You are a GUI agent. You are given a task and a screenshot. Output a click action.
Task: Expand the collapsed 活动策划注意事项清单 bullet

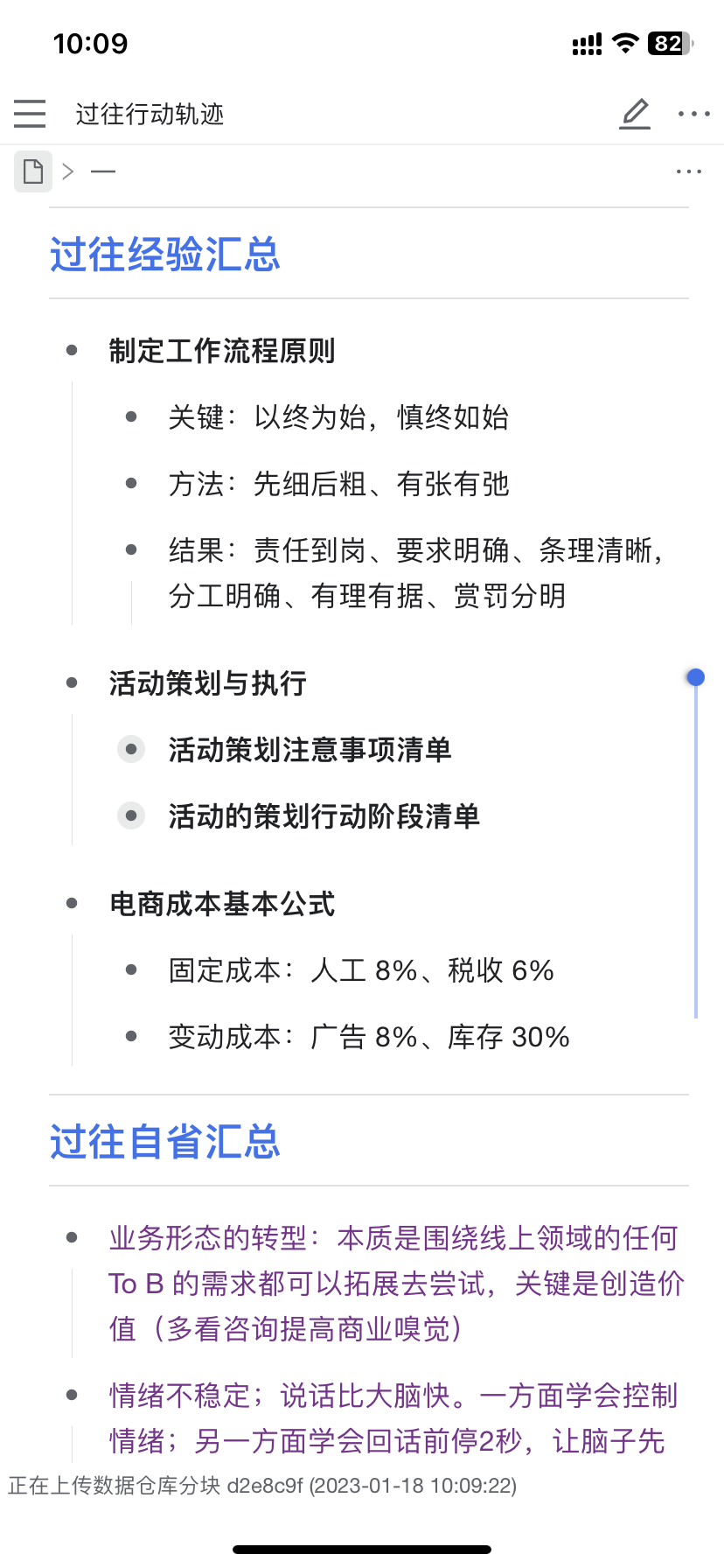click(x=131, y=750)
